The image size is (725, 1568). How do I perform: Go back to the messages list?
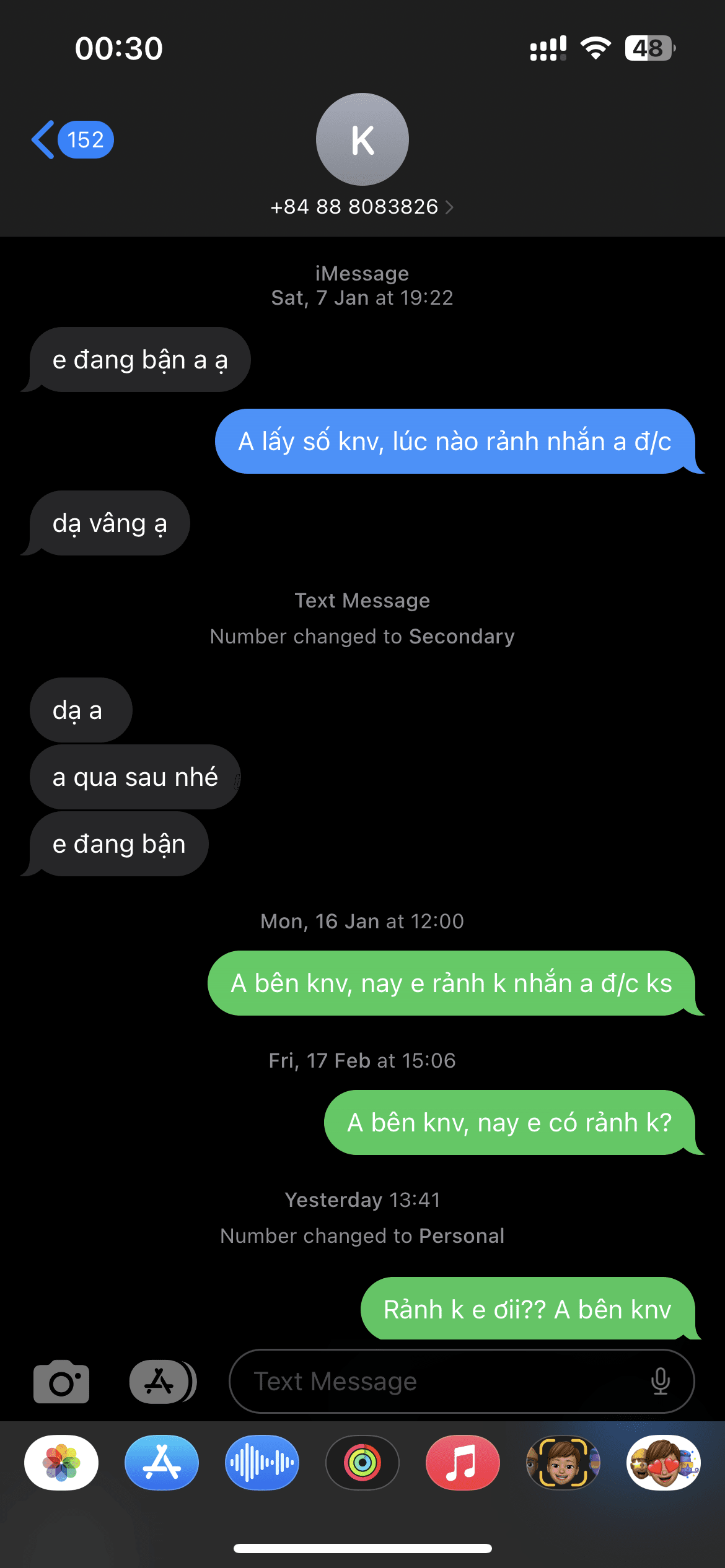(x=71, y=140)
